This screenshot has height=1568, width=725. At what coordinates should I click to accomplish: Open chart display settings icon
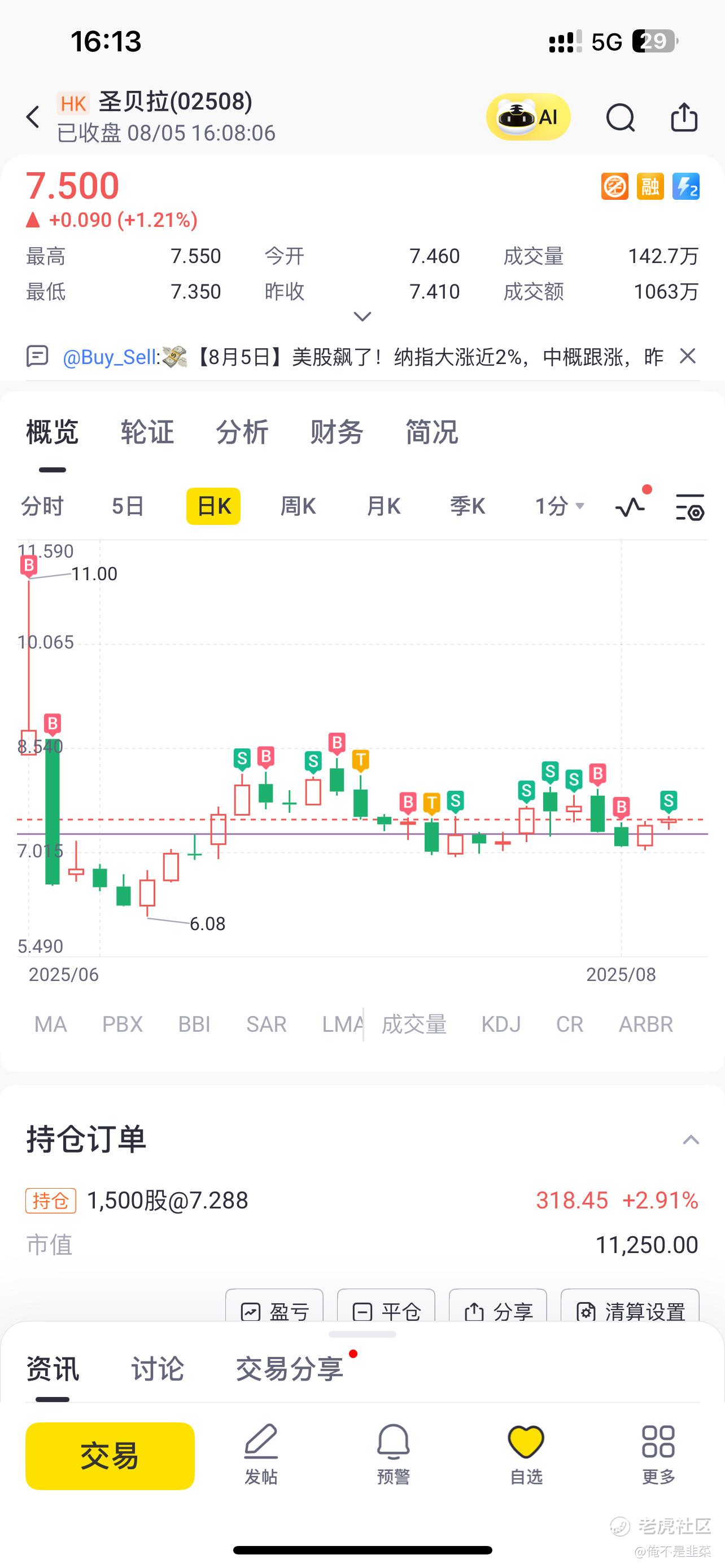pos(689,507)
